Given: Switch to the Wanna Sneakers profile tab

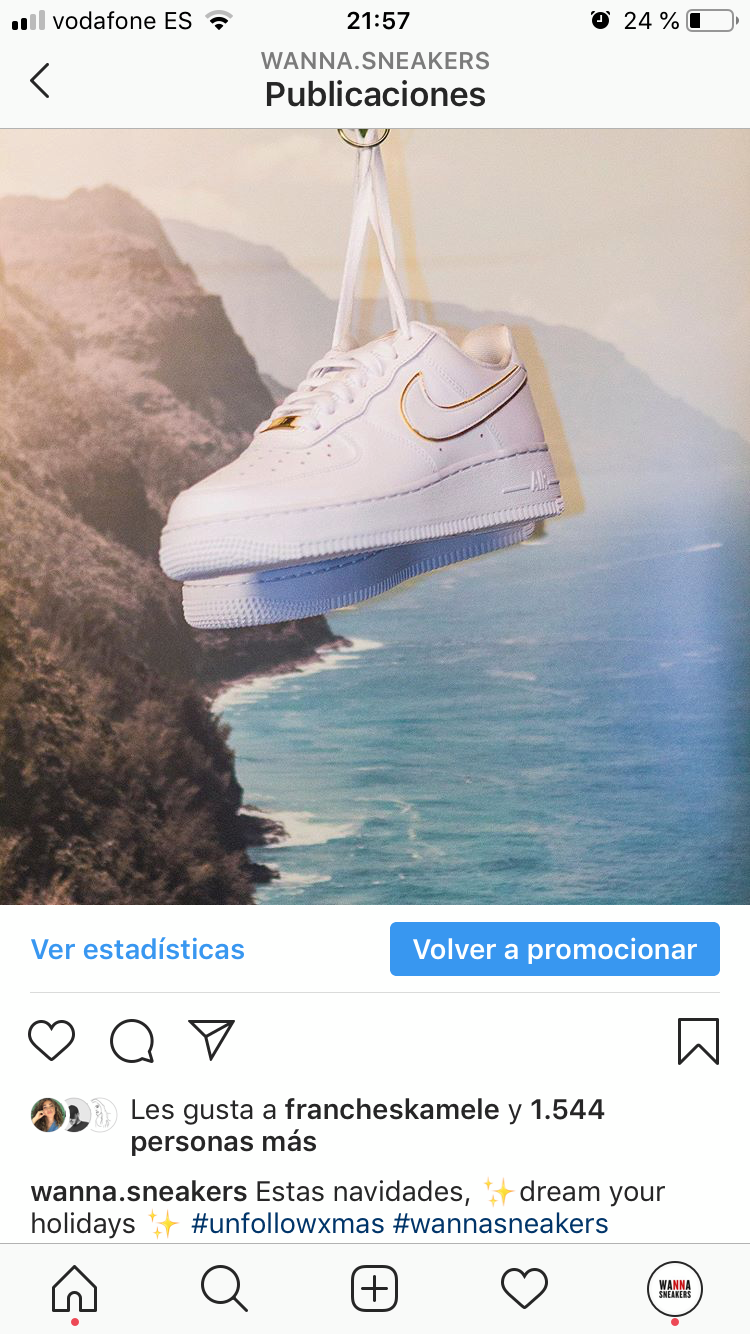Looking at the screenshot, I should [x=675, y=1289].
